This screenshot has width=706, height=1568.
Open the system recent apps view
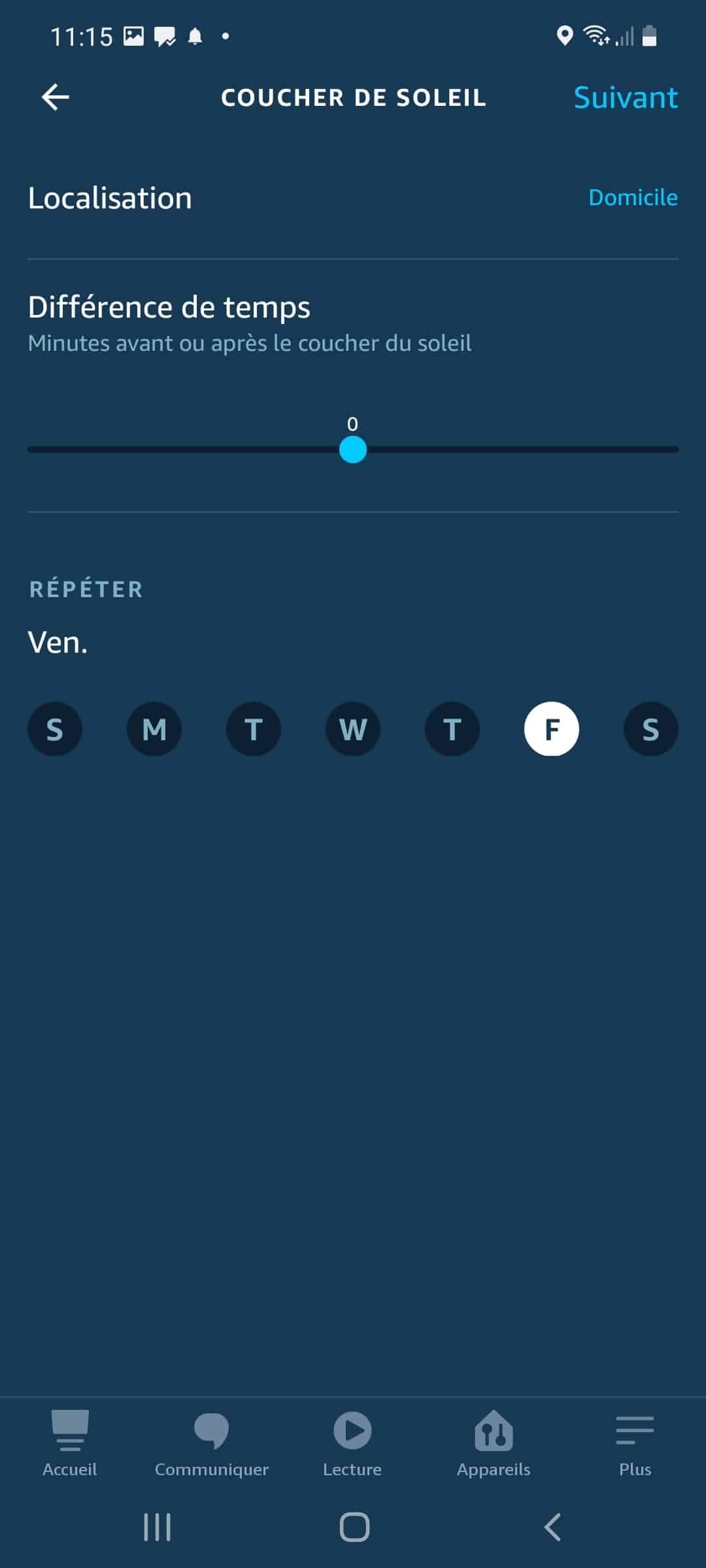click(157, 1527)
